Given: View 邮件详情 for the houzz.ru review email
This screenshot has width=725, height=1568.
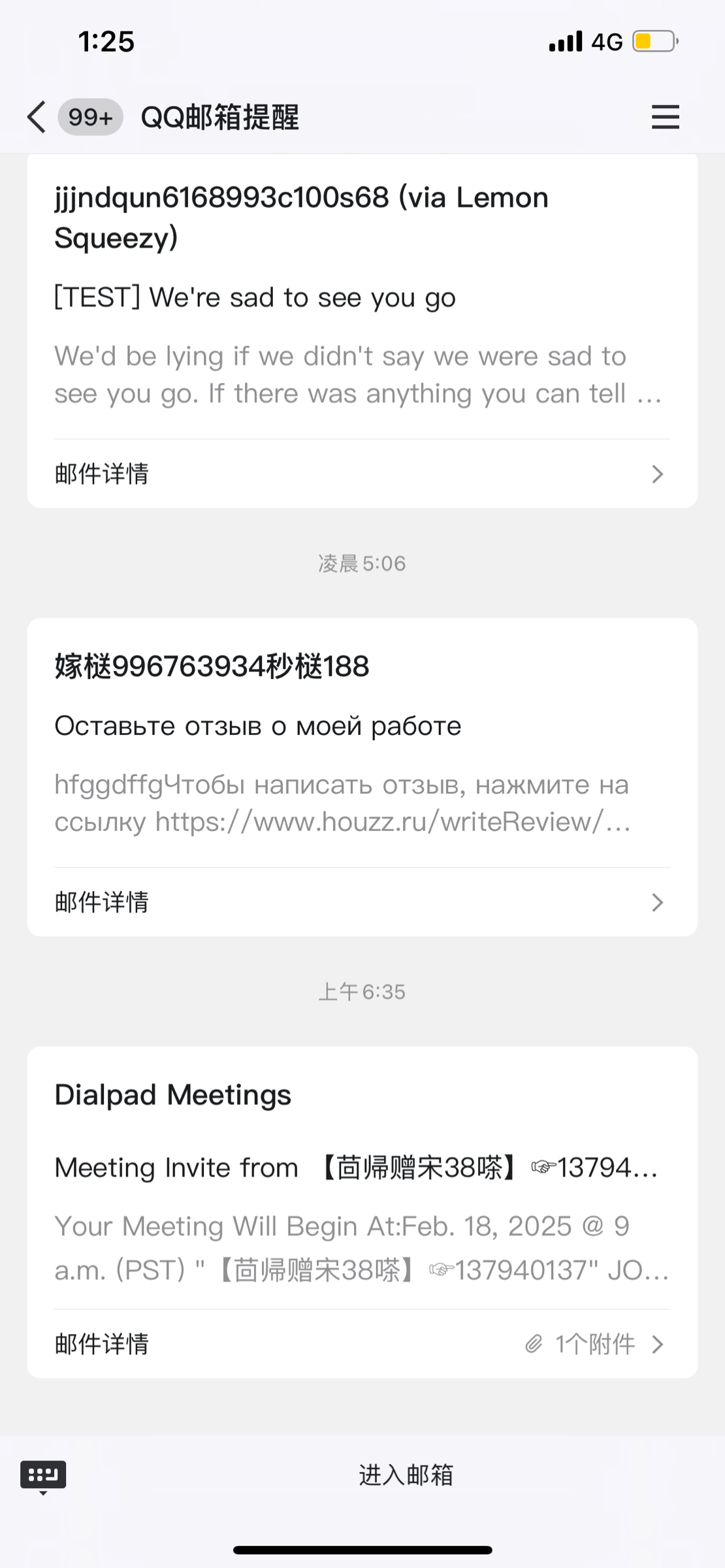Looking at the screenshot, I should 362,902.
